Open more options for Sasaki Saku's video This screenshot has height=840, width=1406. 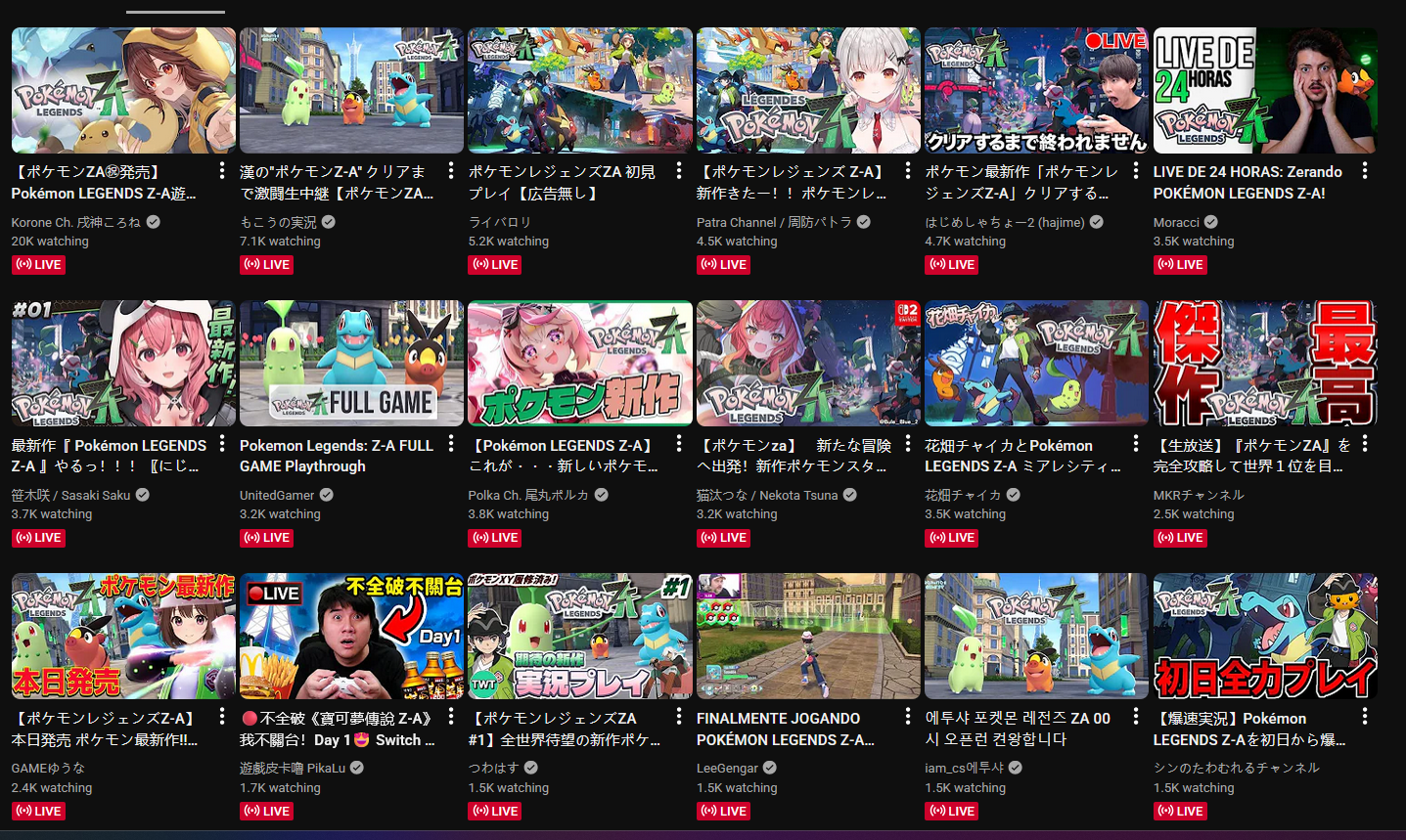coord(222,444)
